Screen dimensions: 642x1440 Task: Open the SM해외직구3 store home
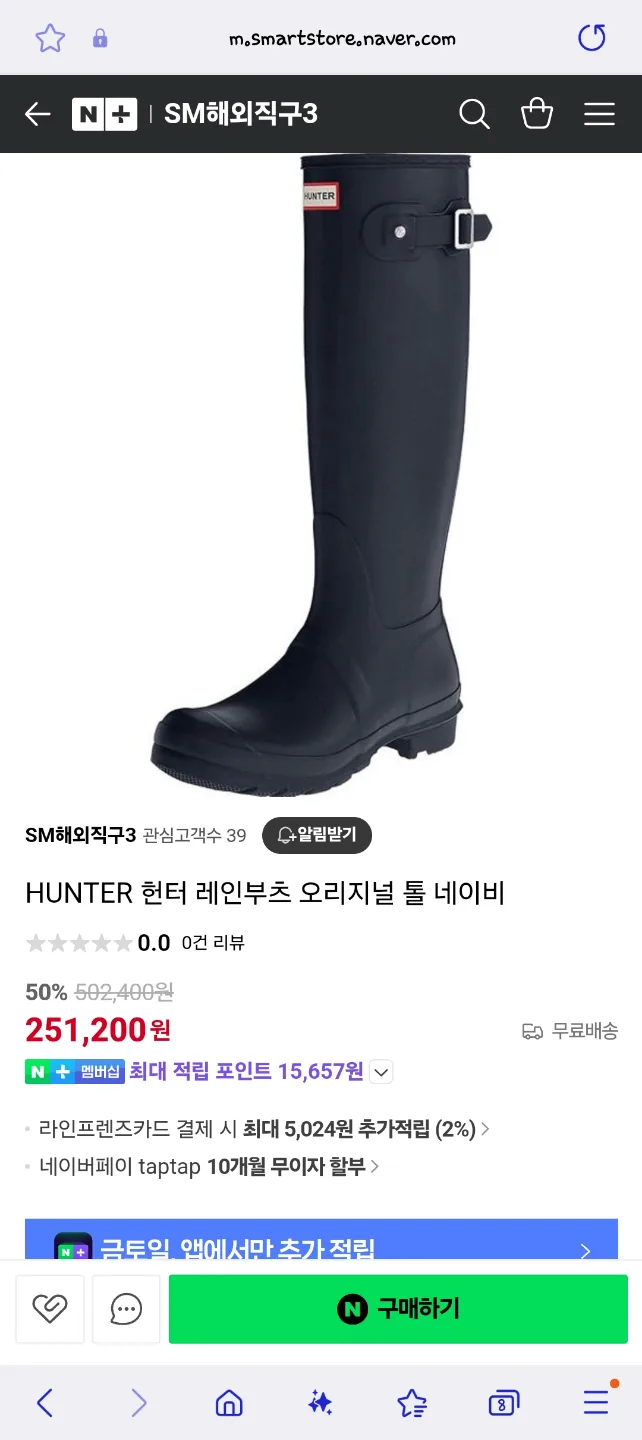241,114
